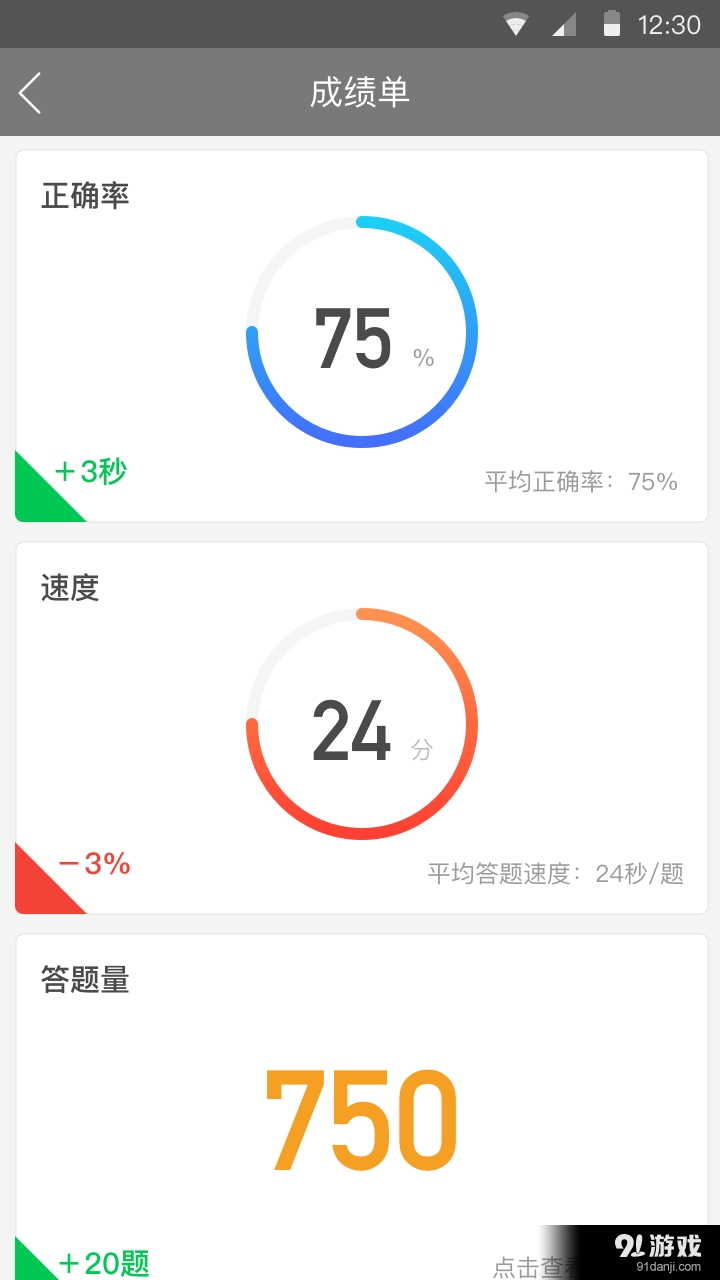The width and height of the screenshot is (720, 1280).
Task: Tap the back arrow in the title bar
Action: pyautogui.click(x=30, y=92)
